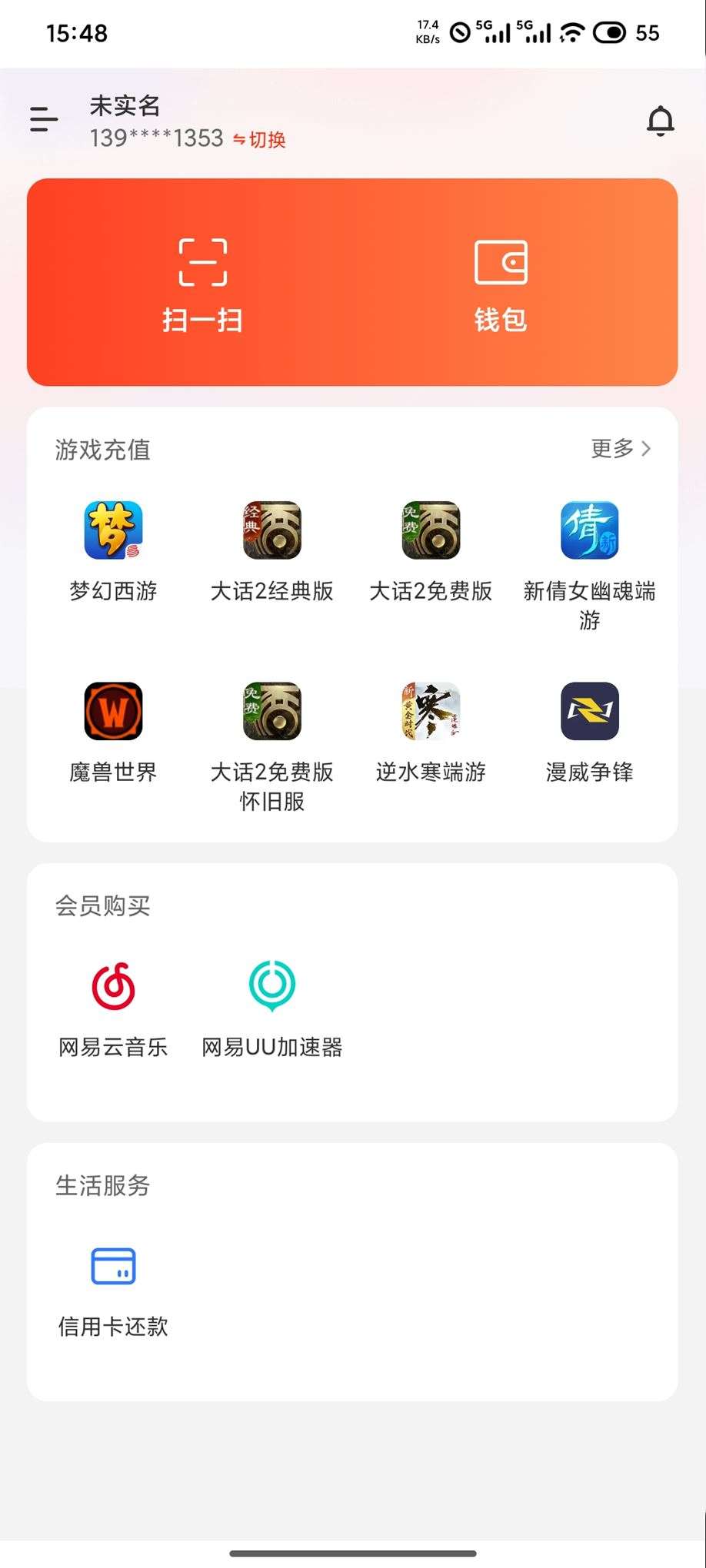
Task: Expand 更多 in the 游戏充值 section
Action: (620, 450)
